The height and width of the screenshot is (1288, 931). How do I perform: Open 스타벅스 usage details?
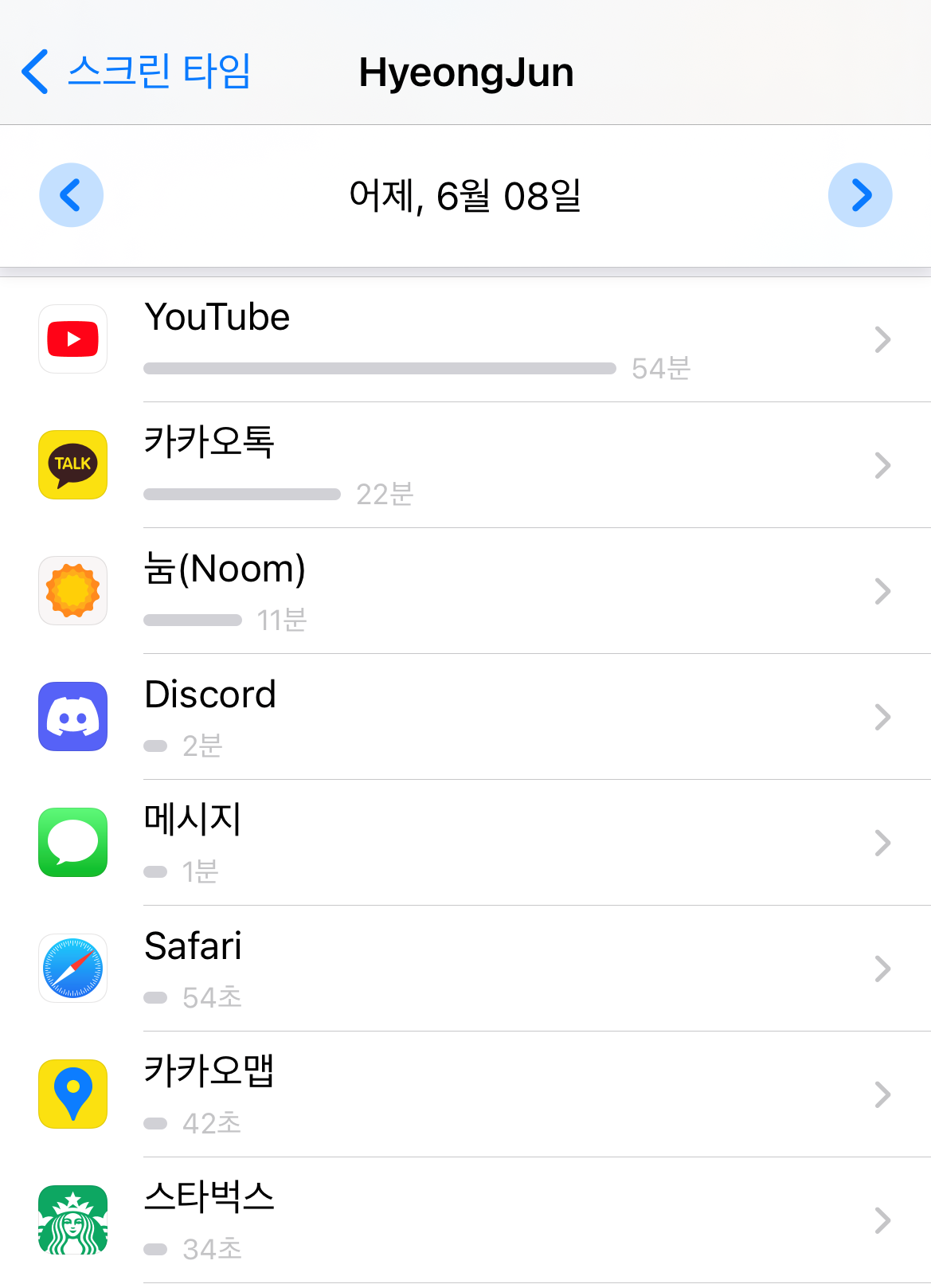point(465,1220)
